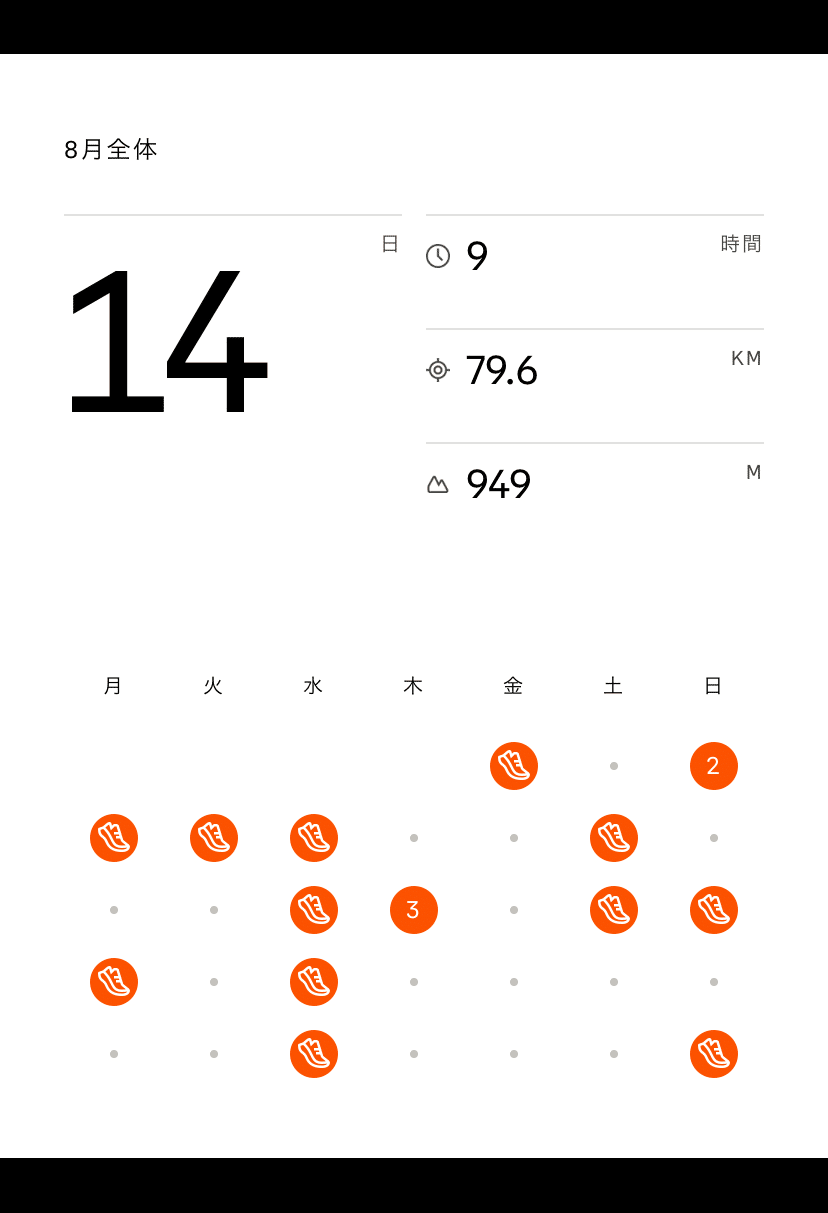Viewport: 828px width, 1213px height.
Task: Open the first Friday's running activity
Action: [x=513, y=766]
